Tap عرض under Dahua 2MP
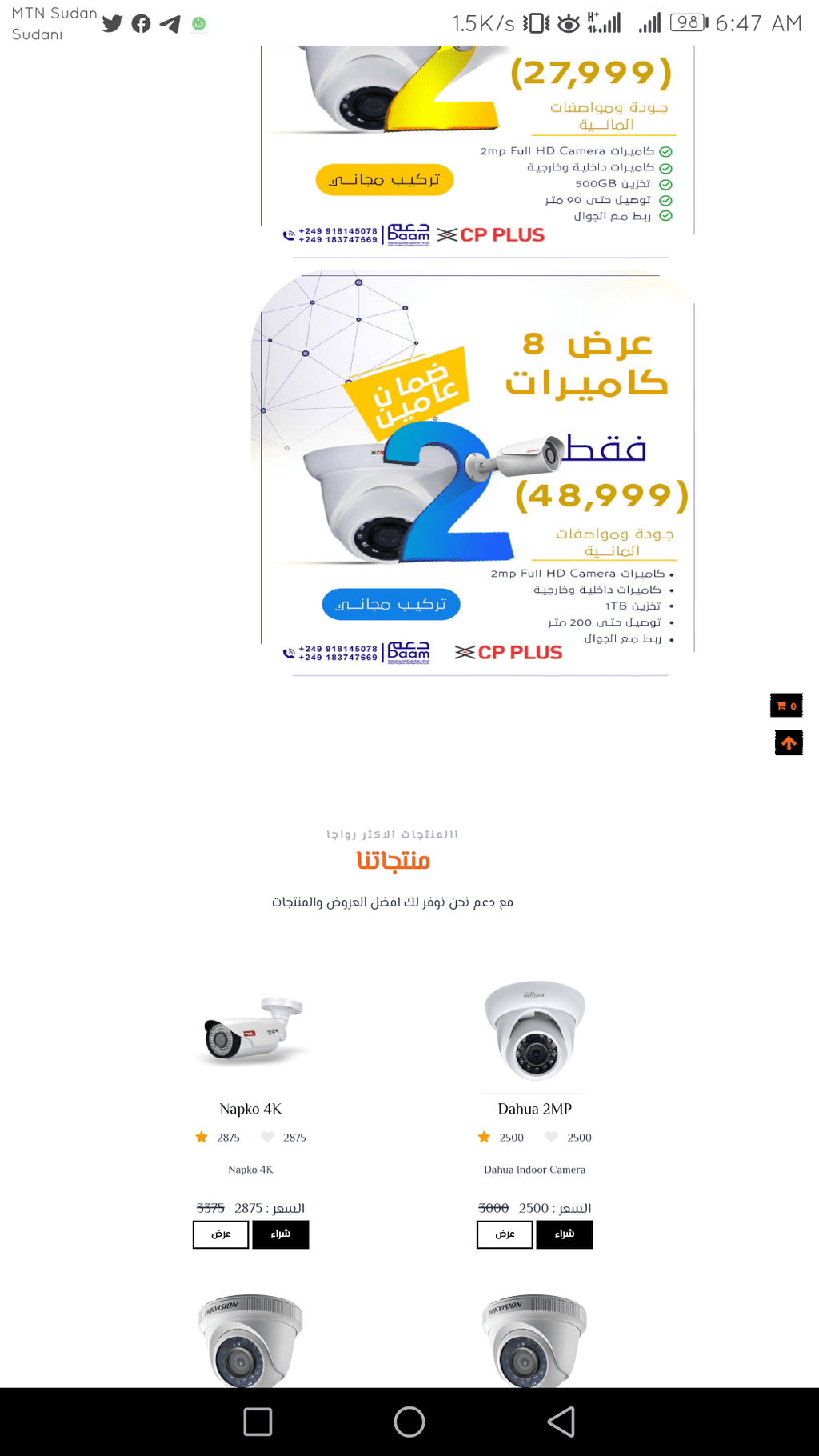Viewport: 819px width, 1456px height. (505, 1234)
